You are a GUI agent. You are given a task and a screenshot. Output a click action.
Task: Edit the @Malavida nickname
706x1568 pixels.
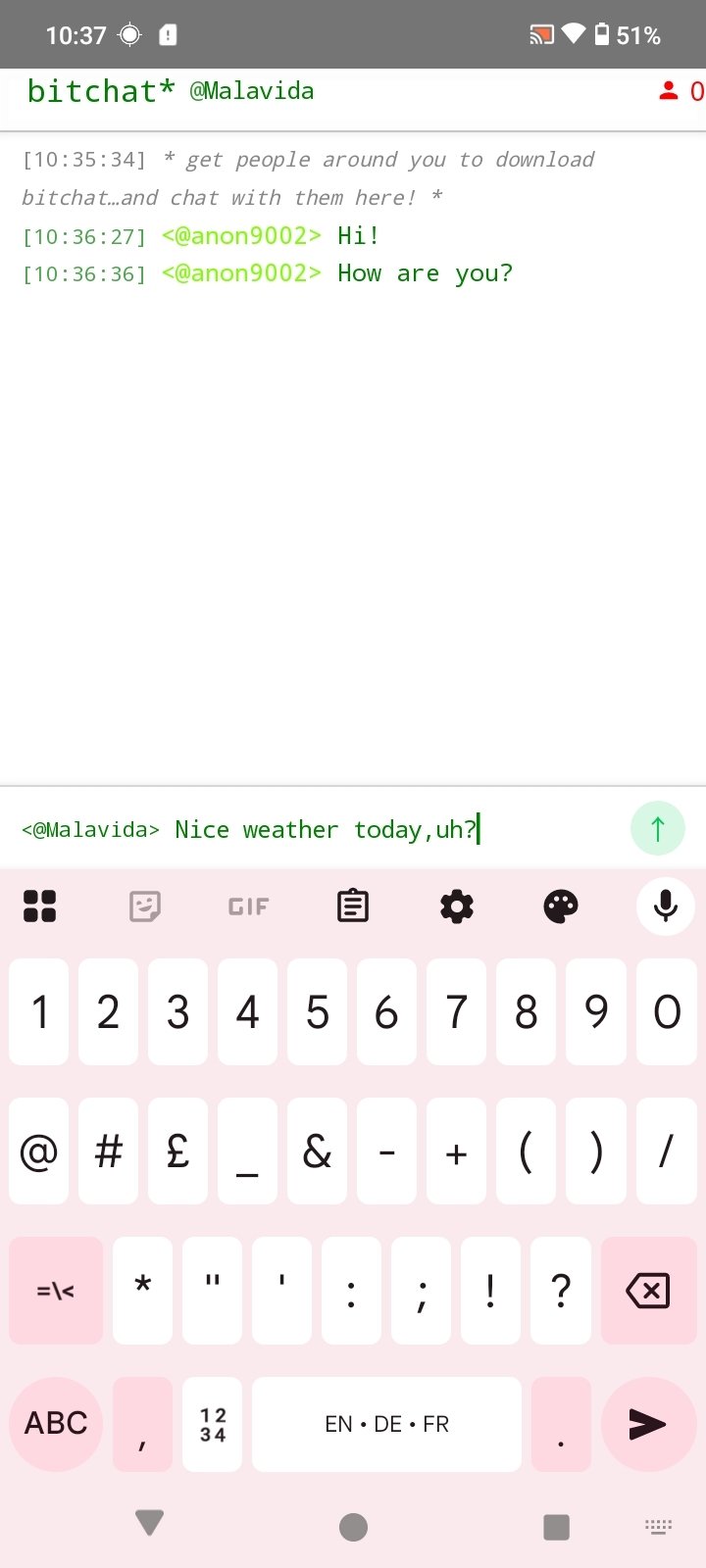pos(252,91)
